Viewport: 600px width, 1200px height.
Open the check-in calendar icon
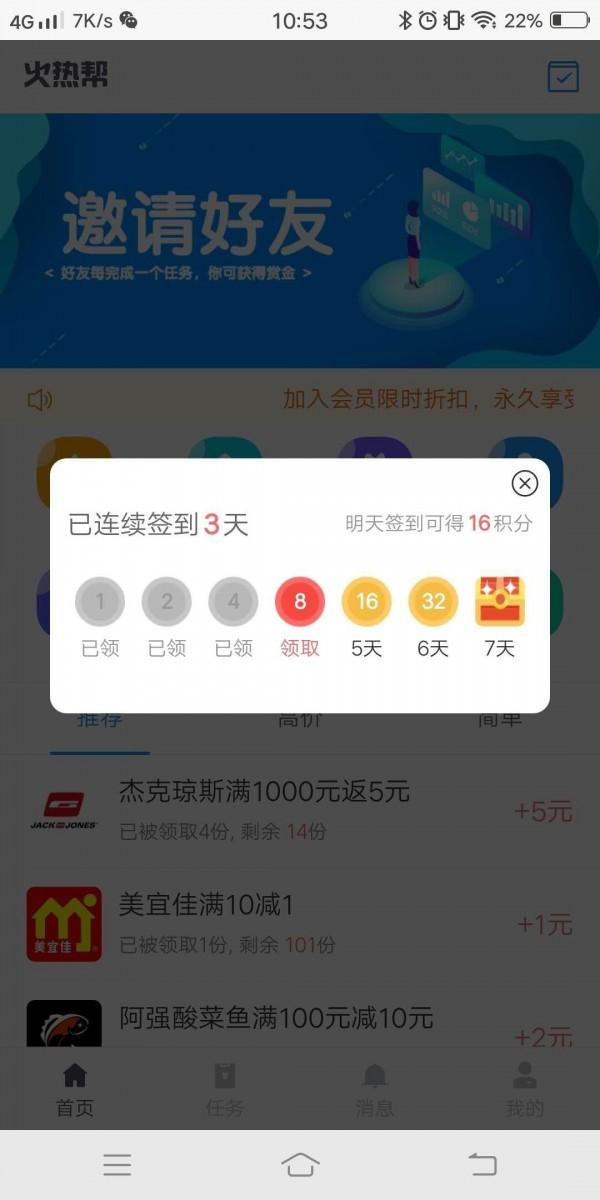(563, 77)
